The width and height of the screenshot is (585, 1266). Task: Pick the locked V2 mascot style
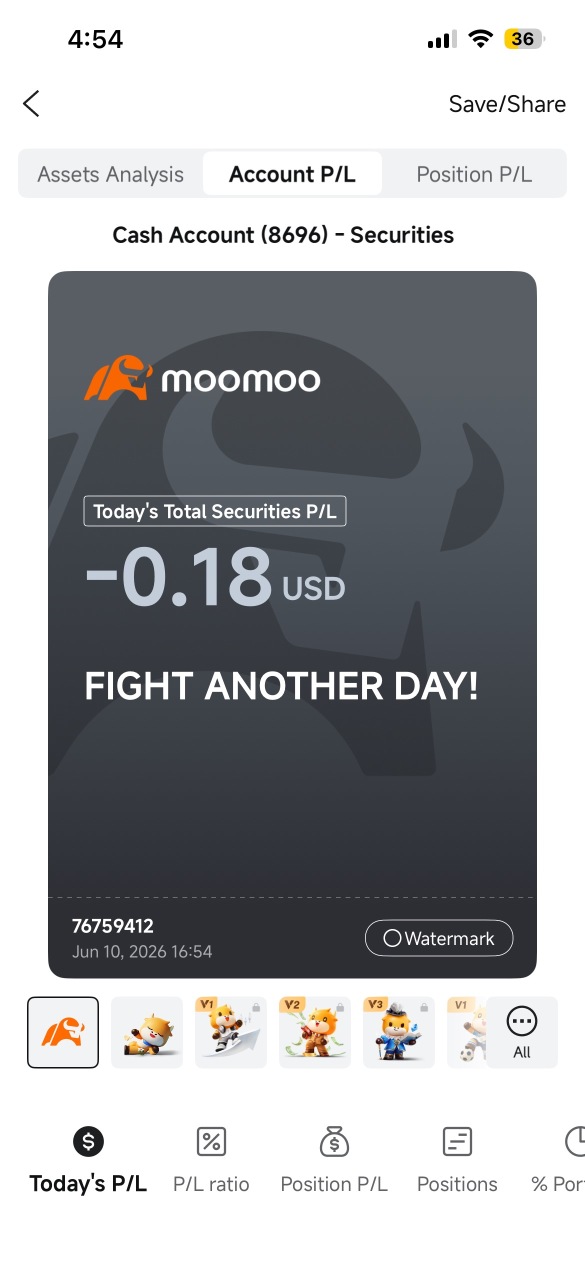315,1032
